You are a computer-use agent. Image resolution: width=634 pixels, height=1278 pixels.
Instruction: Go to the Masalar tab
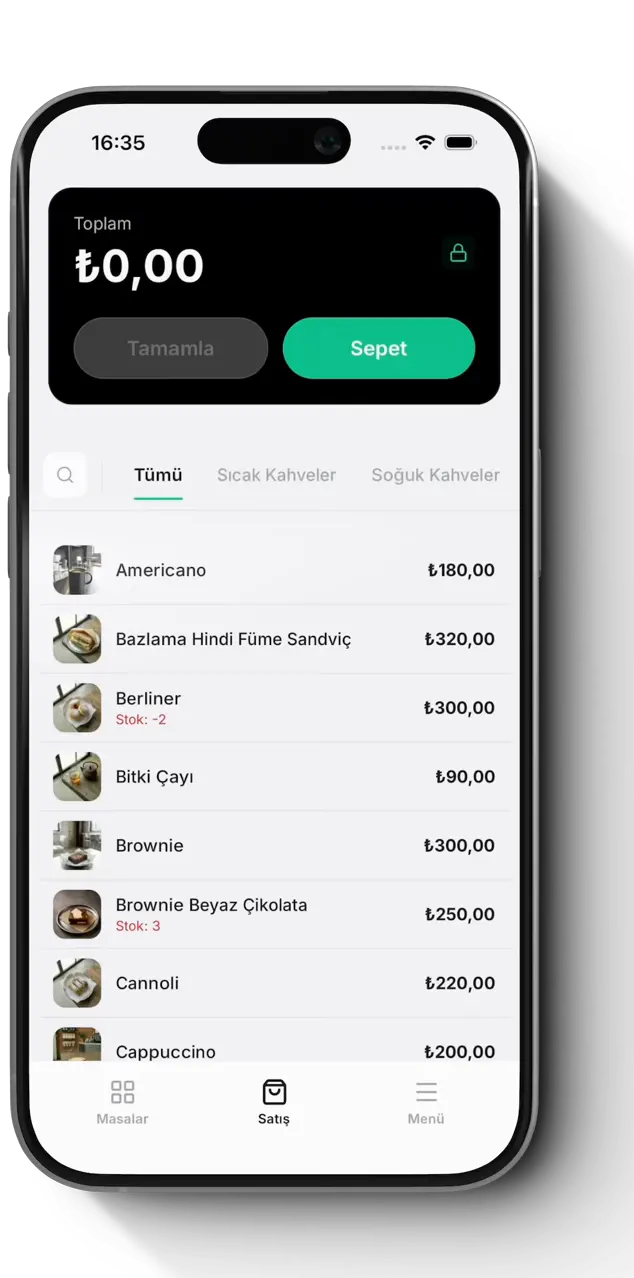click(122, 1103)
